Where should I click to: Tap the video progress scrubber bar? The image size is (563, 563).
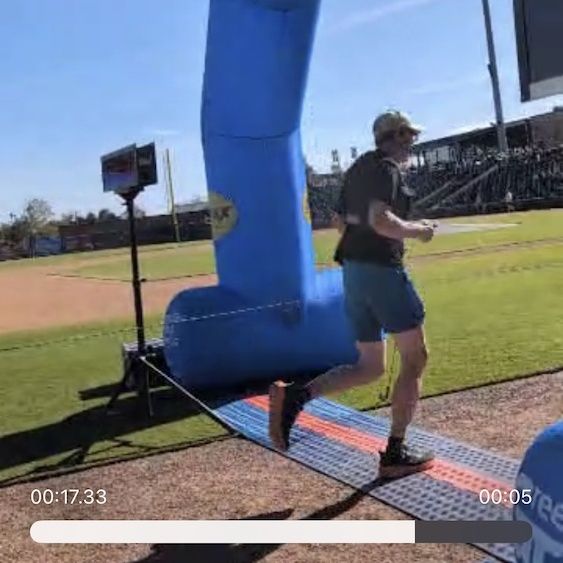281,532
